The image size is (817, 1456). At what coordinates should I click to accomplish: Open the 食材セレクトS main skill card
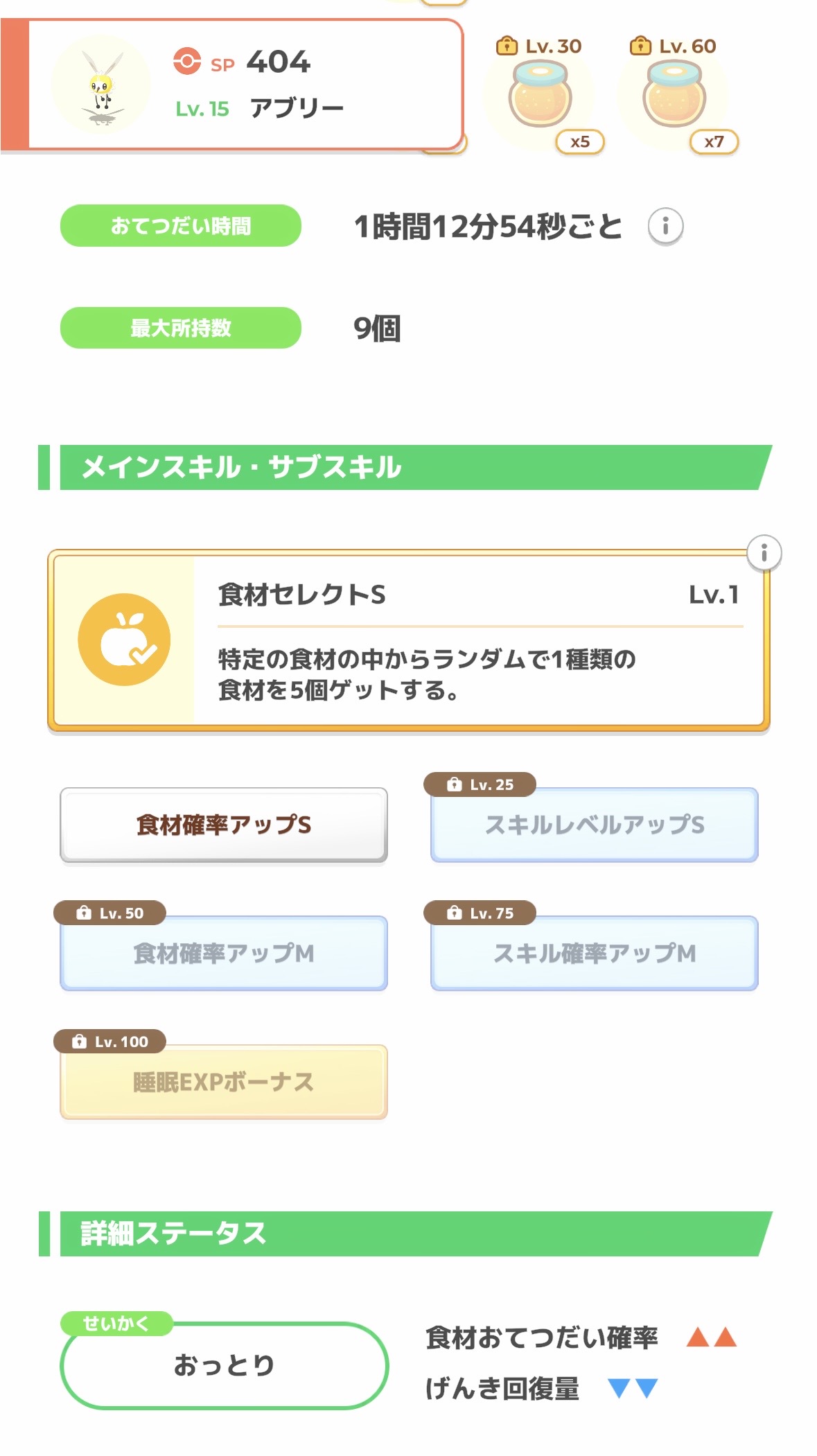tap(409, 640)
